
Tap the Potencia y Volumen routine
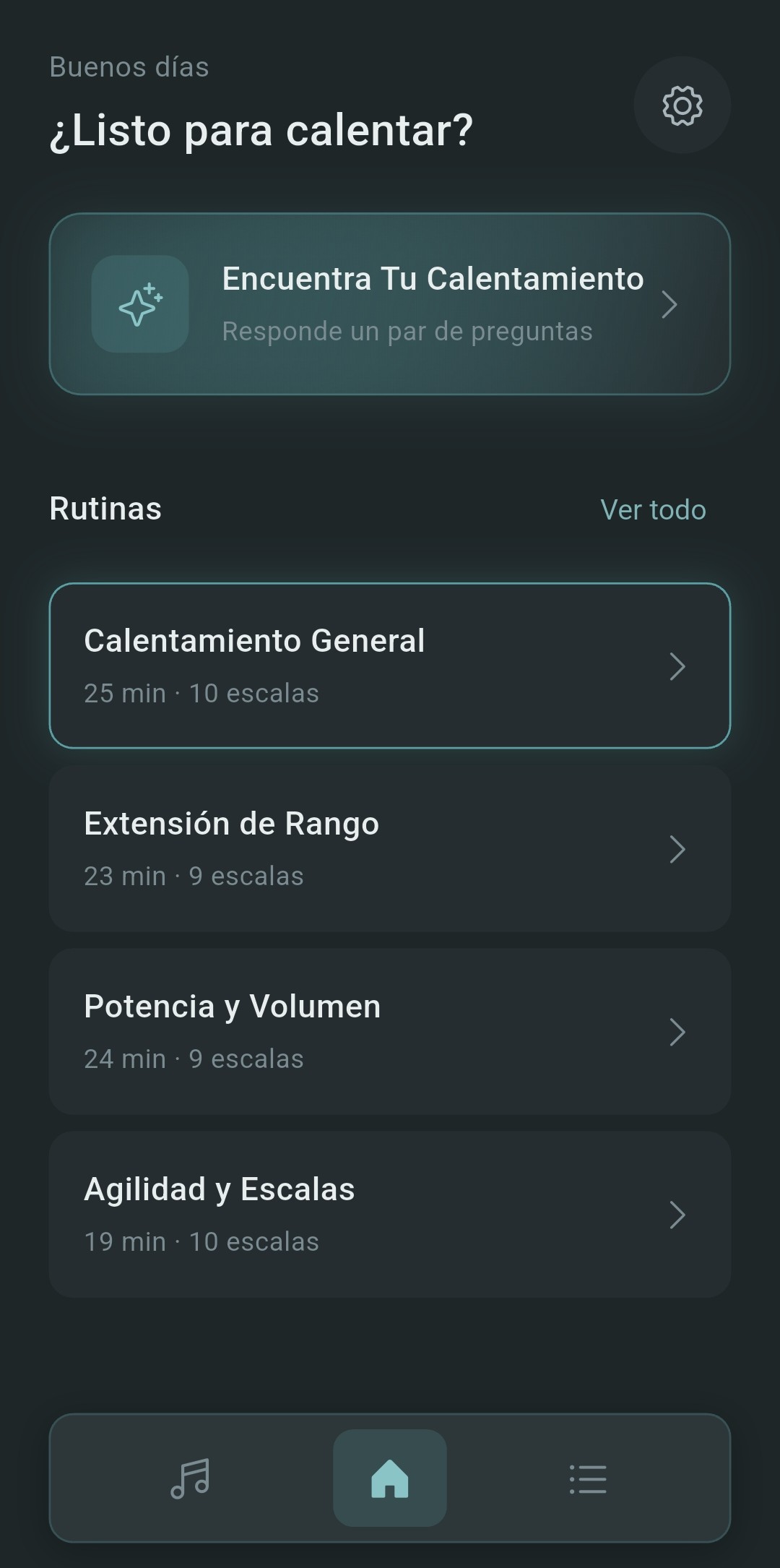[390, 1030]
